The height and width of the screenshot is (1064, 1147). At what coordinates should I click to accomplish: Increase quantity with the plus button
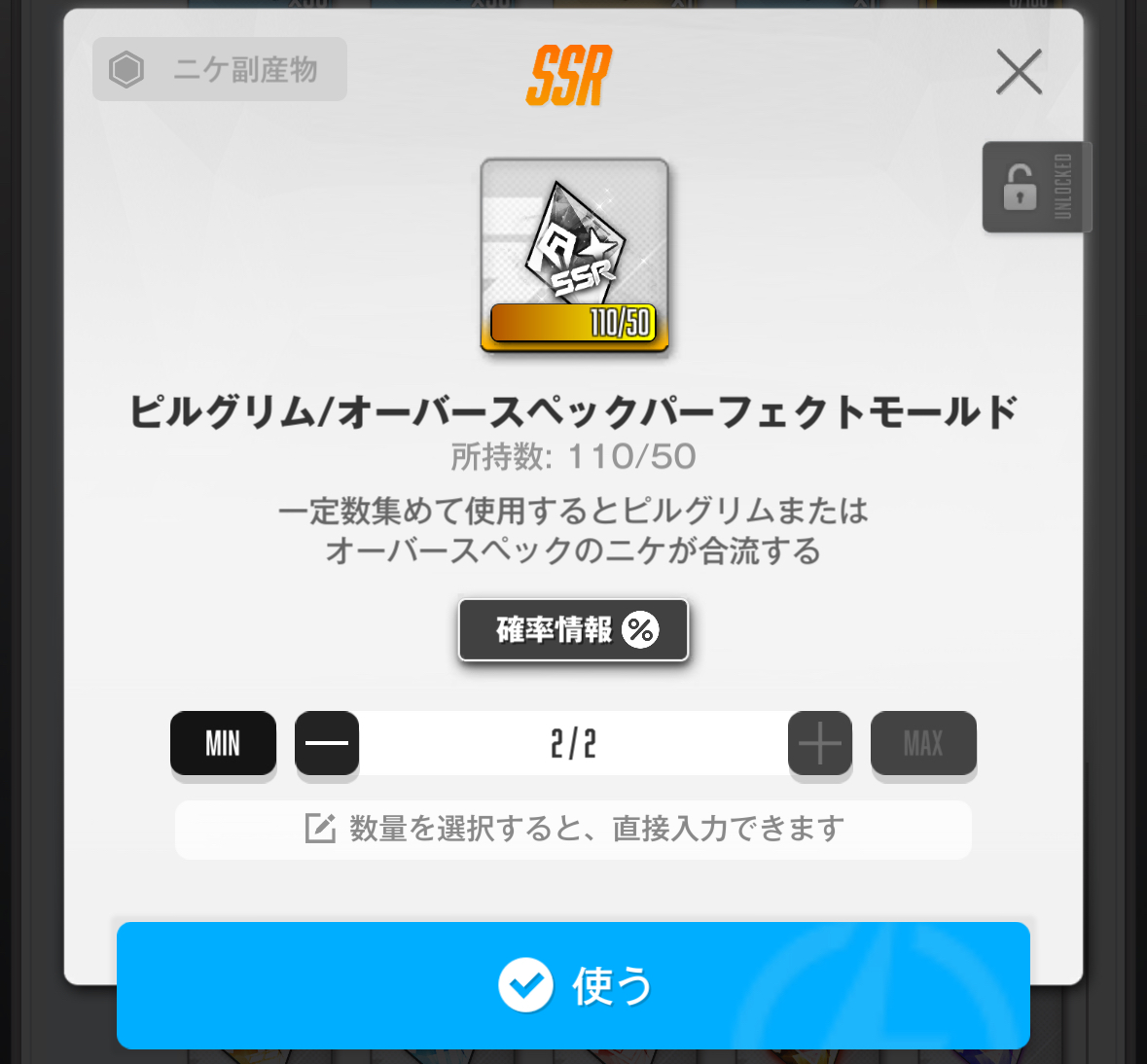coord(819,744)
